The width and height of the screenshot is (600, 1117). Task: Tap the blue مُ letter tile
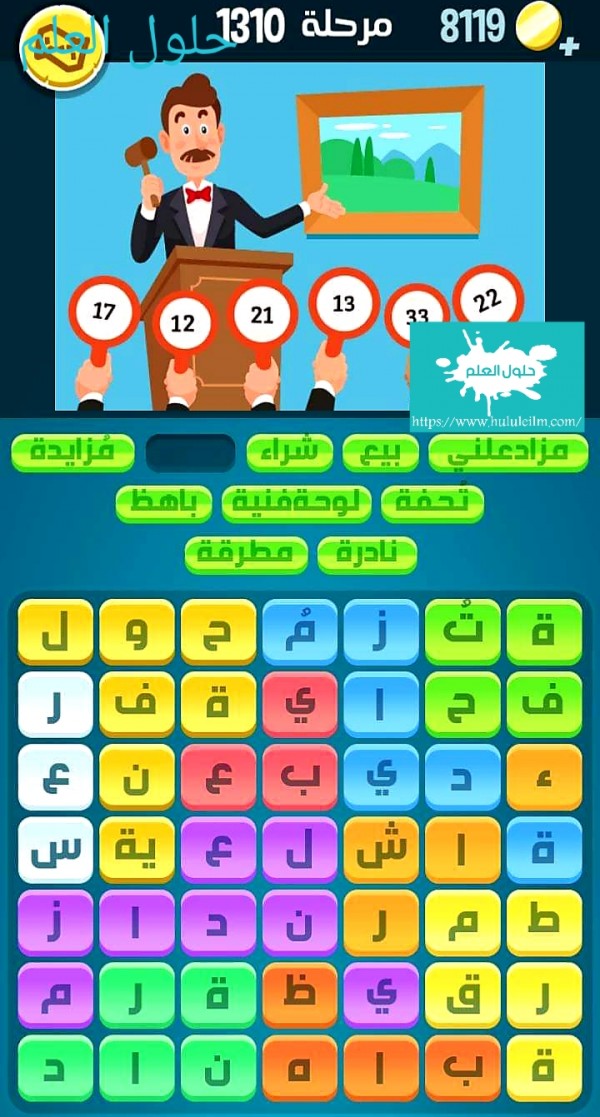(300, 633)
